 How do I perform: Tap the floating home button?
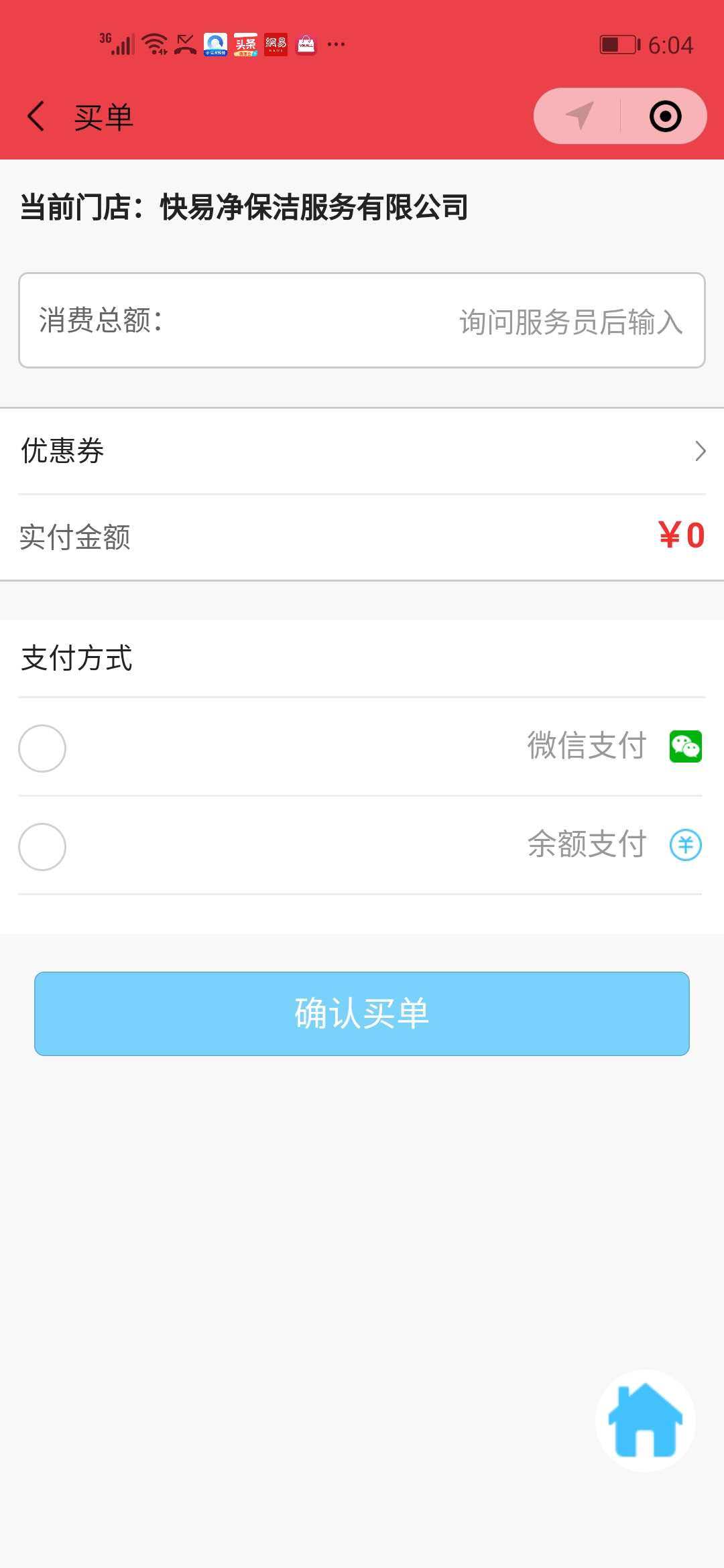point(645,1421)
